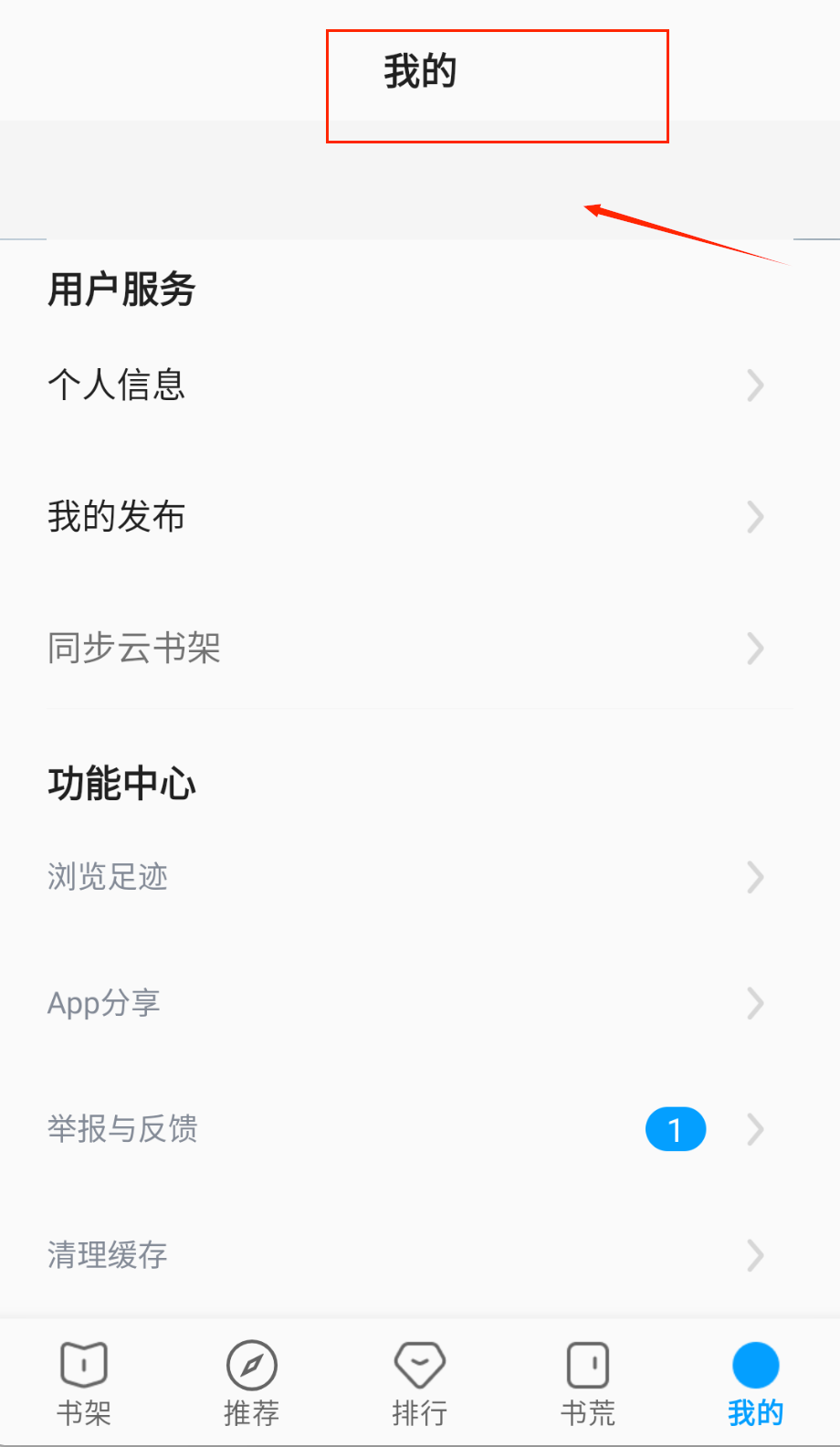Expand the 同步云书架 entry
The height and width of the screenshot is (1447, 840).
coord(755,649)
